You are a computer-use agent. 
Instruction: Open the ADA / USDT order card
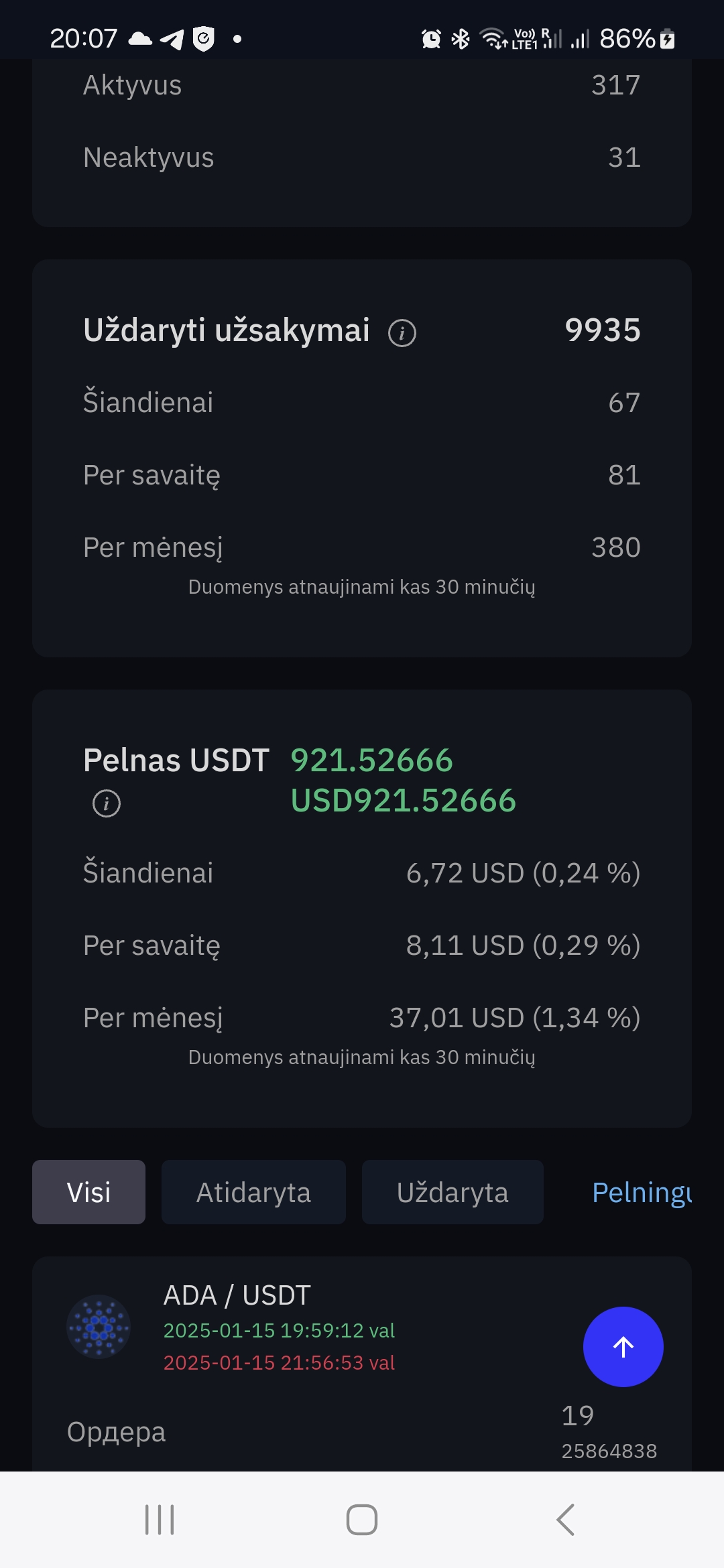[x=362, y=1364]
